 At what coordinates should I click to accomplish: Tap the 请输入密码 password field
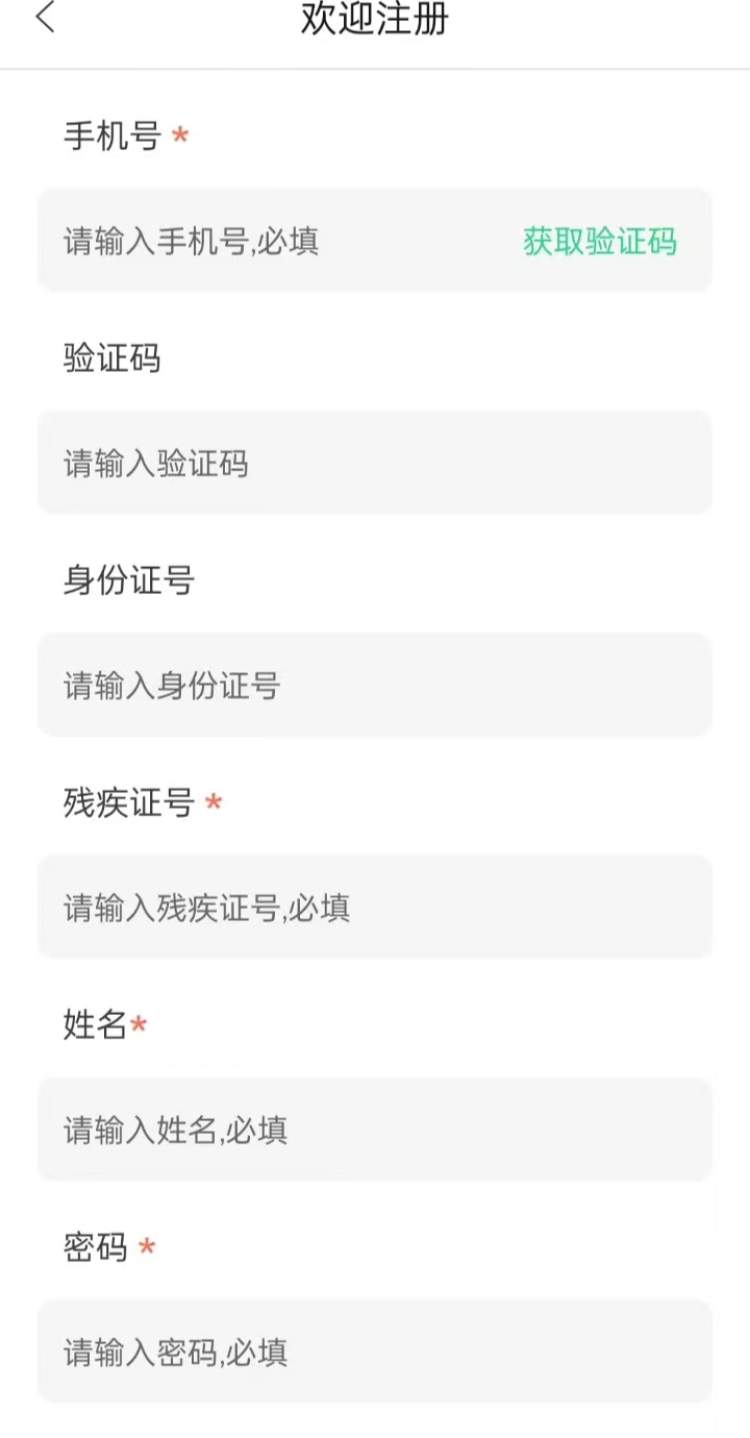tap(374, 1351)
